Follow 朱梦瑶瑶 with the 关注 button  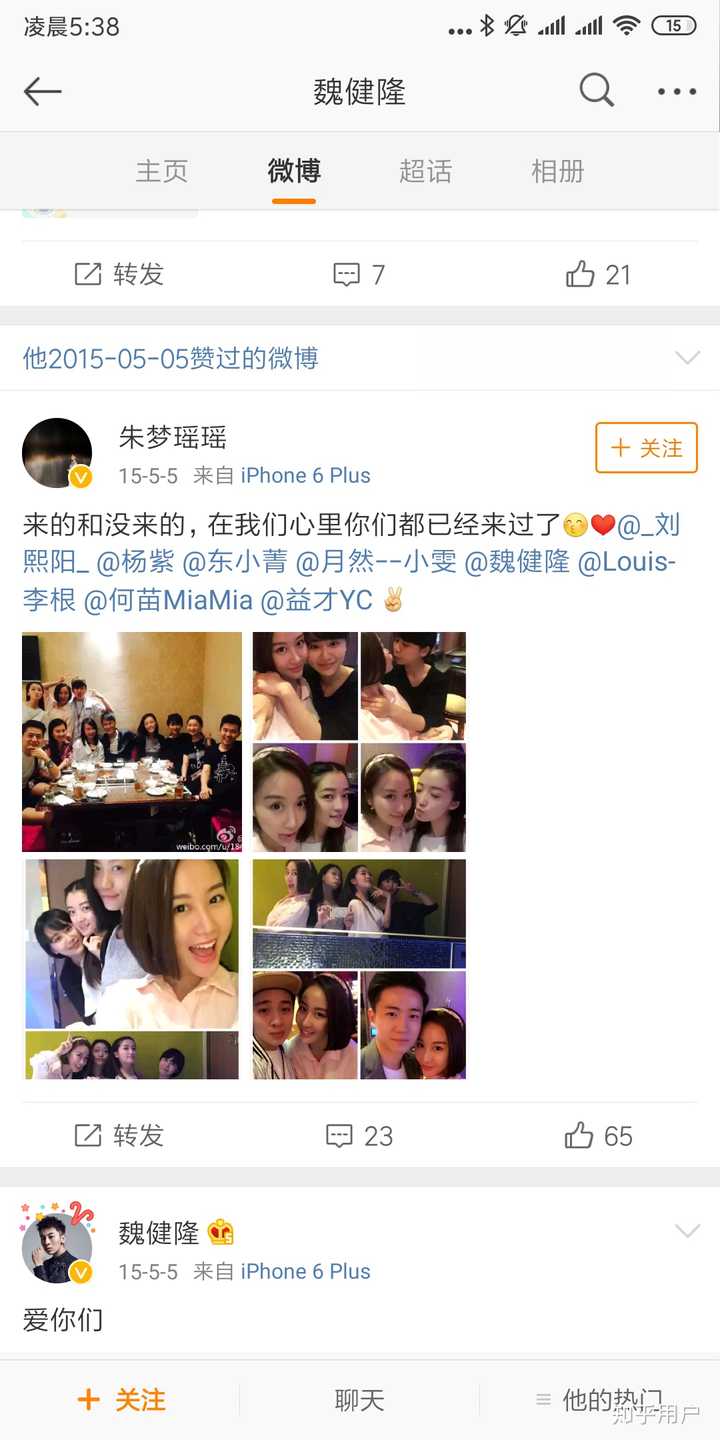coord(646,448)
